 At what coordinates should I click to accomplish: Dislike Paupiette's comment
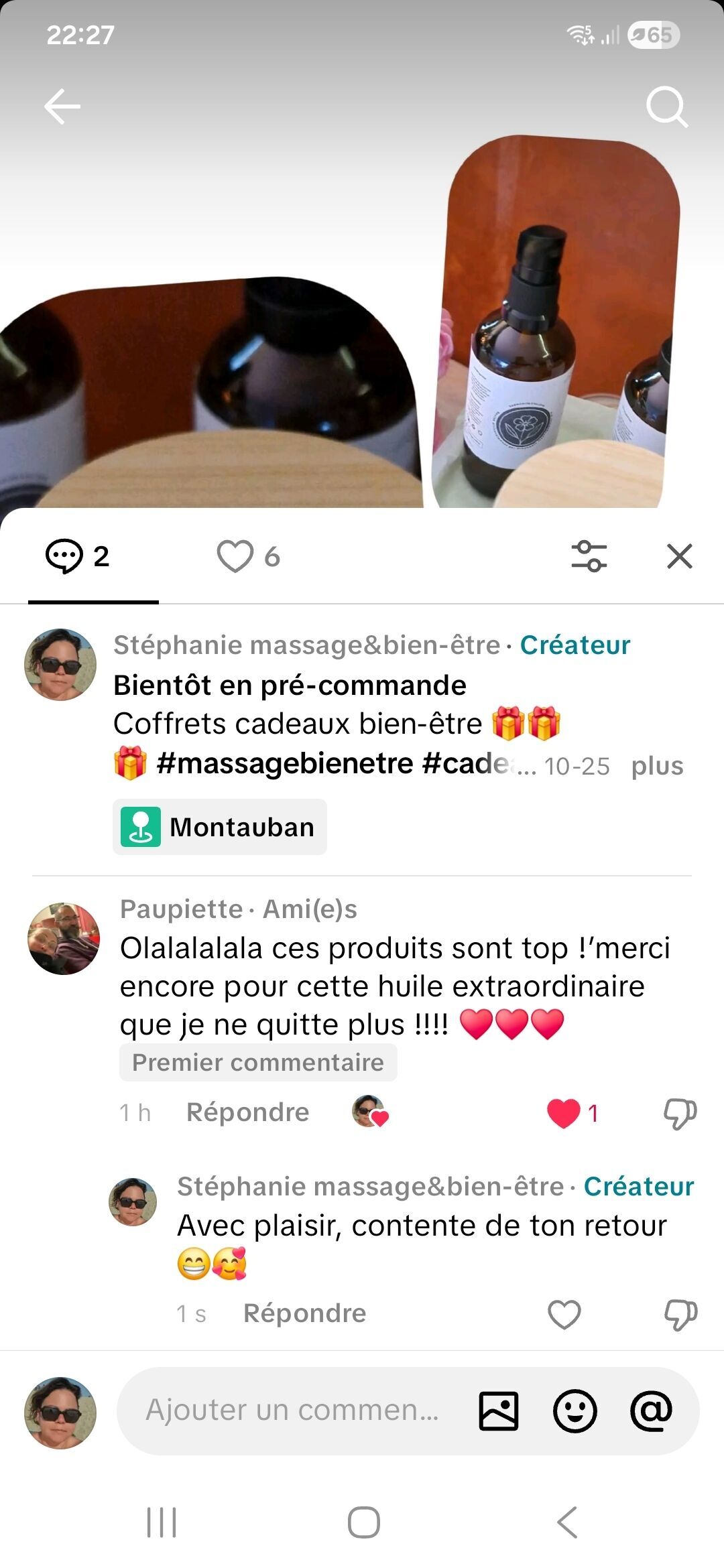tap(680, 1114)
